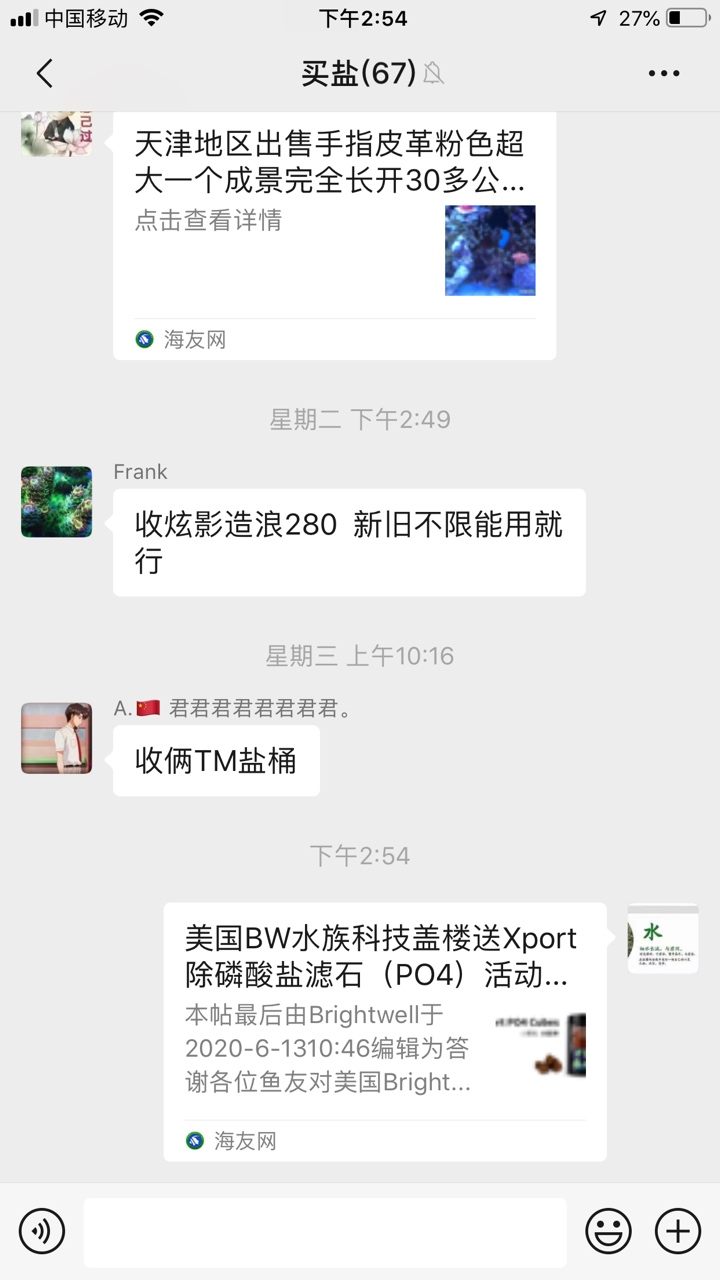Image resolution: width=720 pixels, height=1280 pixels.
Task: Open the emoji sticker panel
Action: (x=608, y=1230)
